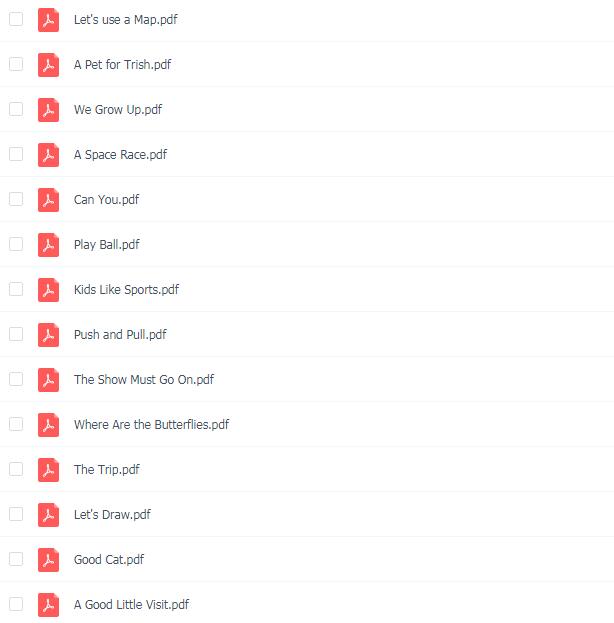
Task: Select The Trip.pdf using its checkbox
Action: (16, 469)
